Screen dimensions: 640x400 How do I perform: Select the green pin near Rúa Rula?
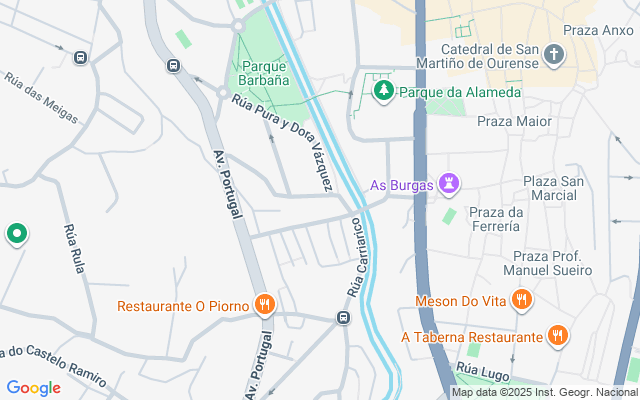[x=16, y=235]
